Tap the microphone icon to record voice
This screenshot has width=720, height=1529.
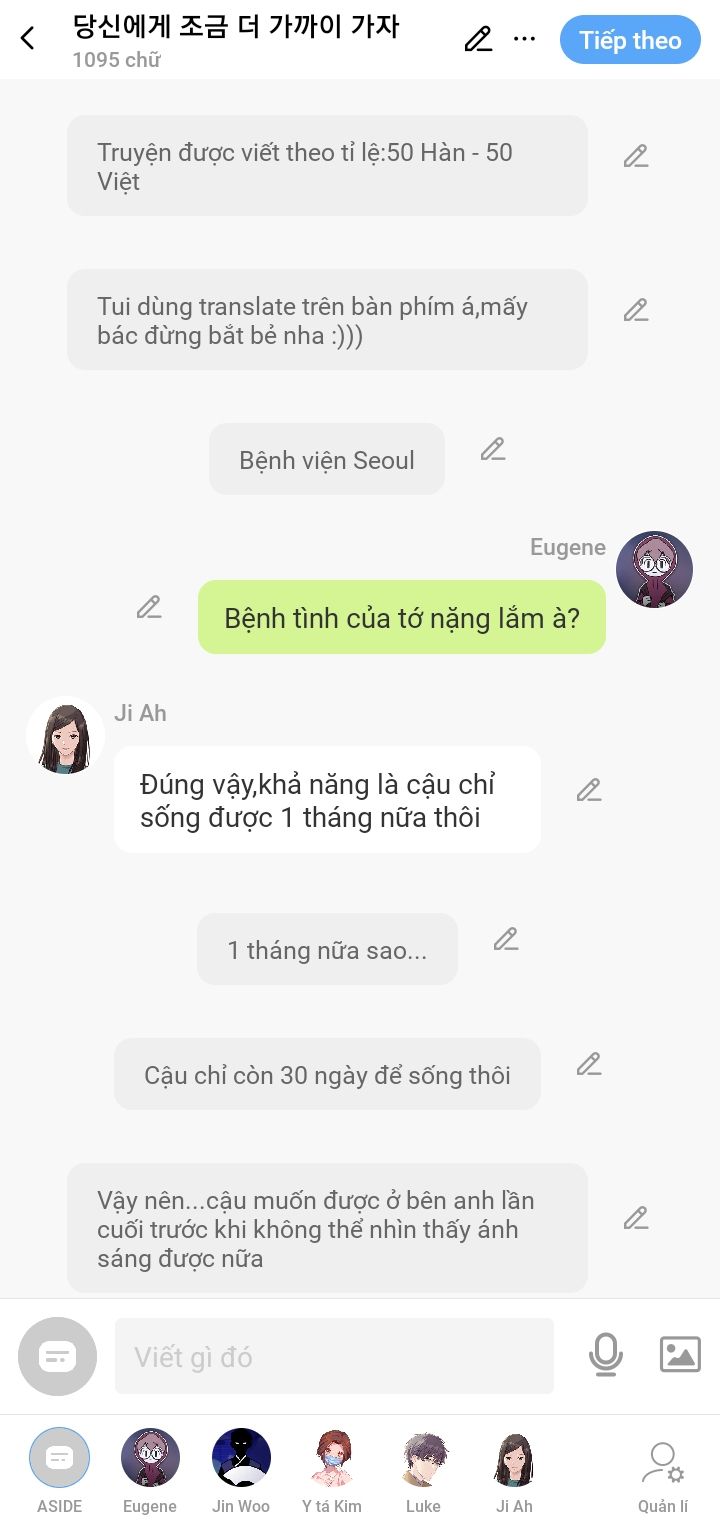pos(605,1355)
